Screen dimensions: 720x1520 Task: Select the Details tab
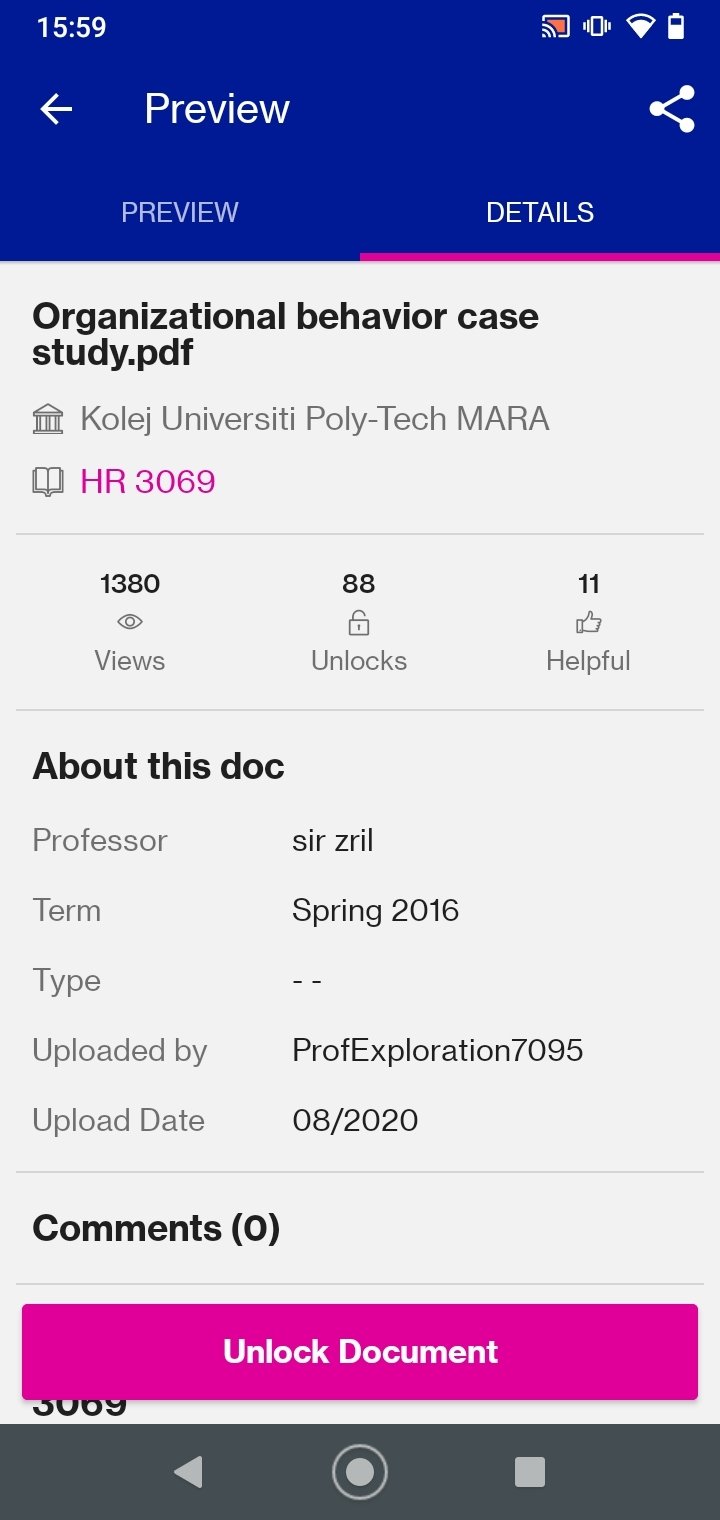[540, 212]
